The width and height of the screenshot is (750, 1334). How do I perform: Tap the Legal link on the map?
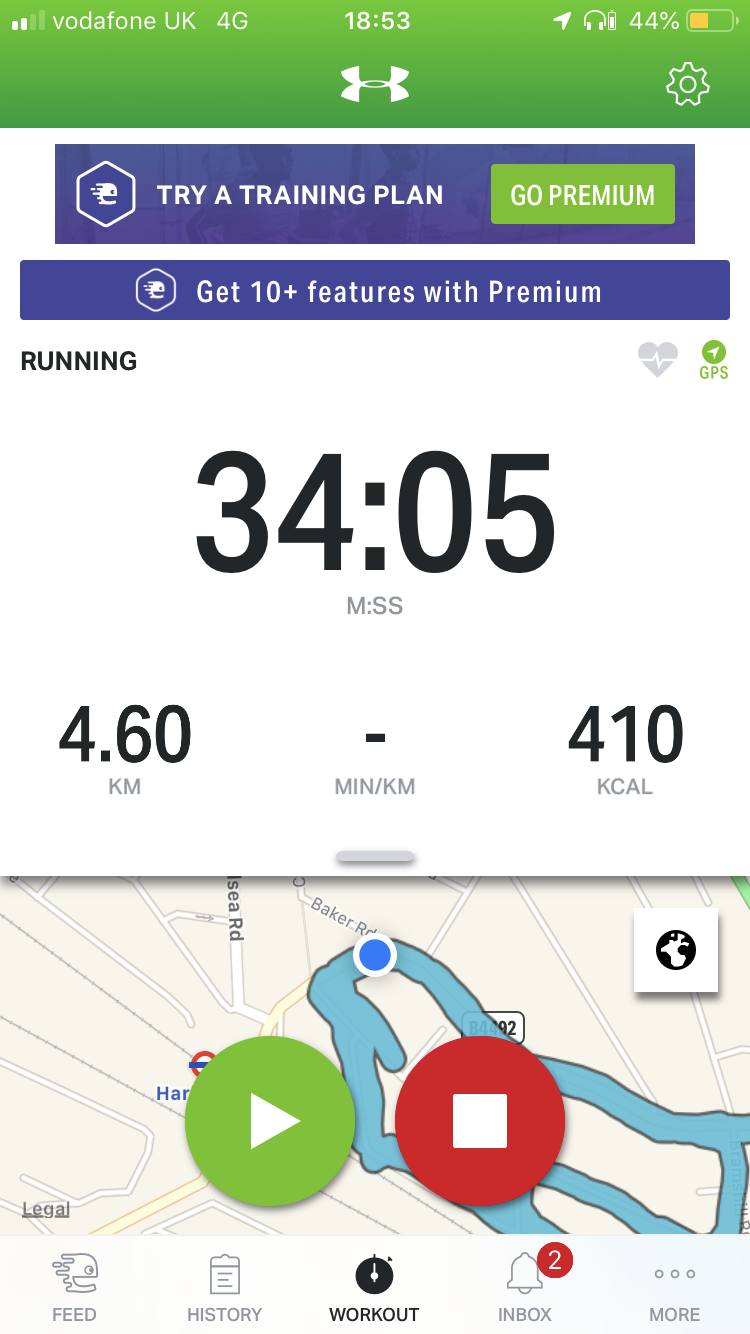pyautogui.click(x=46, y=1209)
